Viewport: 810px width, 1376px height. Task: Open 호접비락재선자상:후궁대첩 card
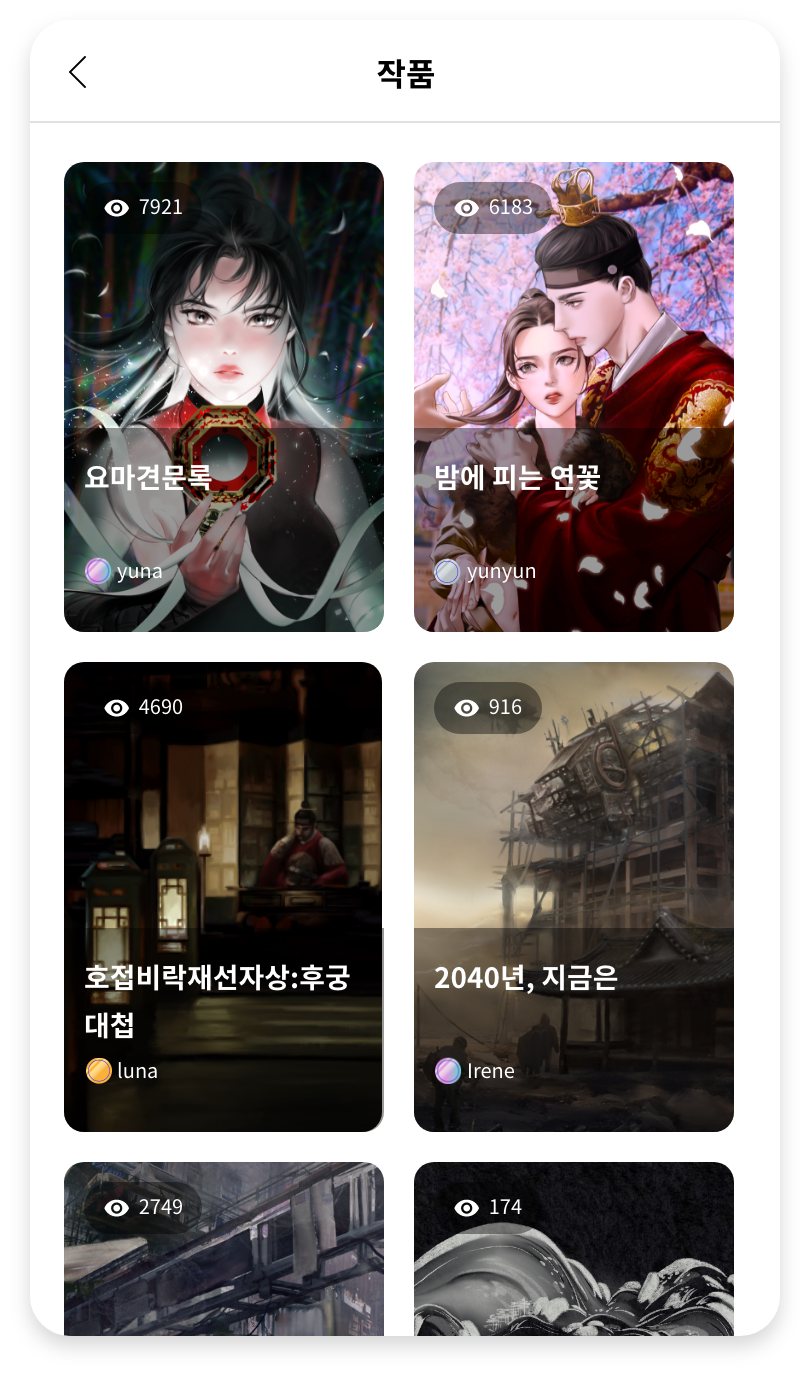pos(223,897)
